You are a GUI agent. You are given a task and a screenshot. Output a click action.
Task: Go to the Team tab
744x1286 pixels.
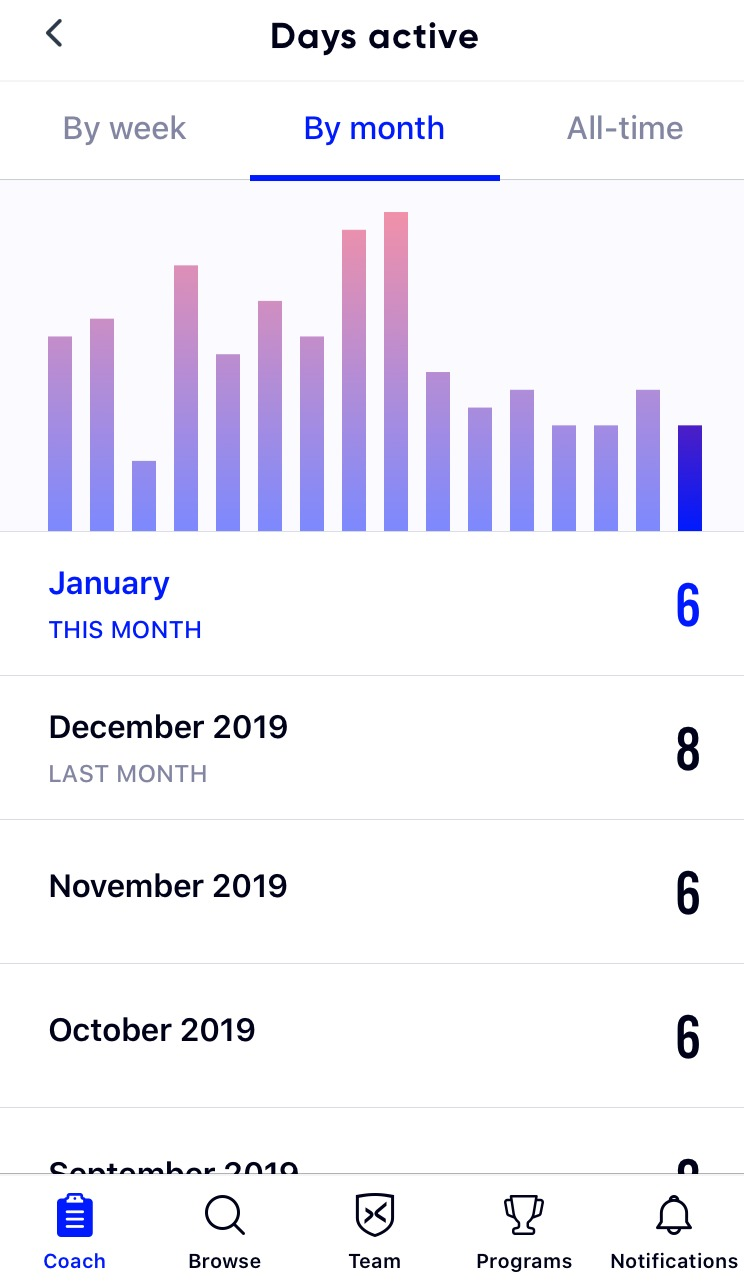coord(374,1231)
